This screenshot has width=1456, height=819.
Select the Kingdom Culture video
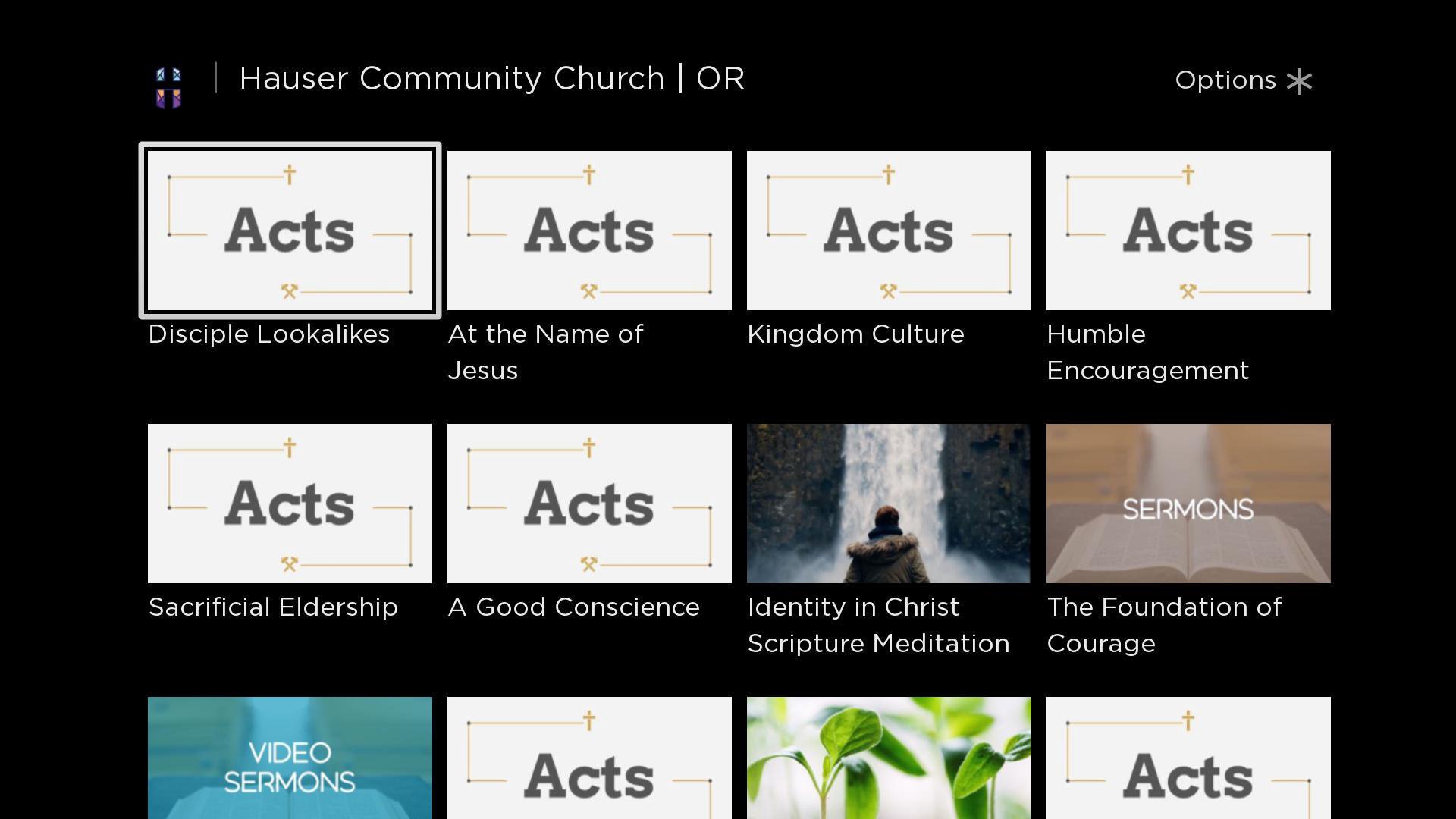click(x=889, y=231)
